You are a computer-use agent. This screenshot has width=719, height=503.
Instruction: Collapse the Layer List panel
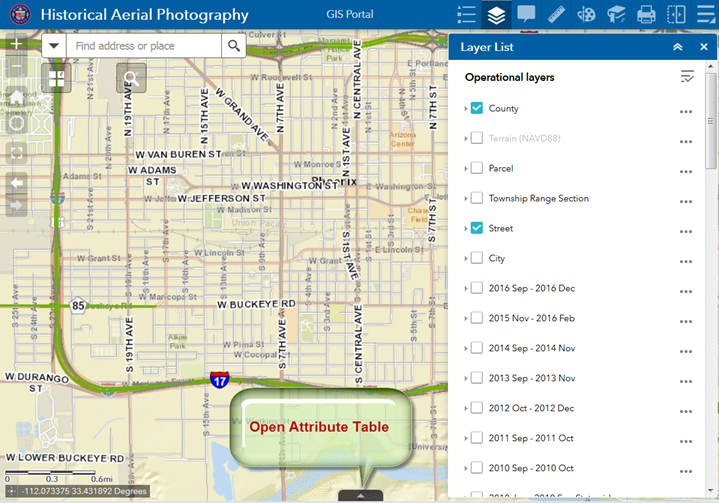tap(677, 46)
